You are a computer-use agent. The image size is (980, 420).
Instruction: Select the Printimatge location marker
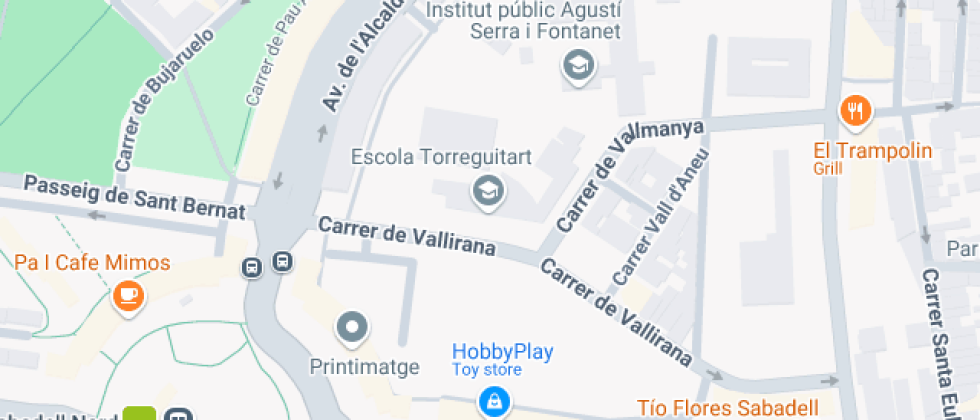click(352, 327)
